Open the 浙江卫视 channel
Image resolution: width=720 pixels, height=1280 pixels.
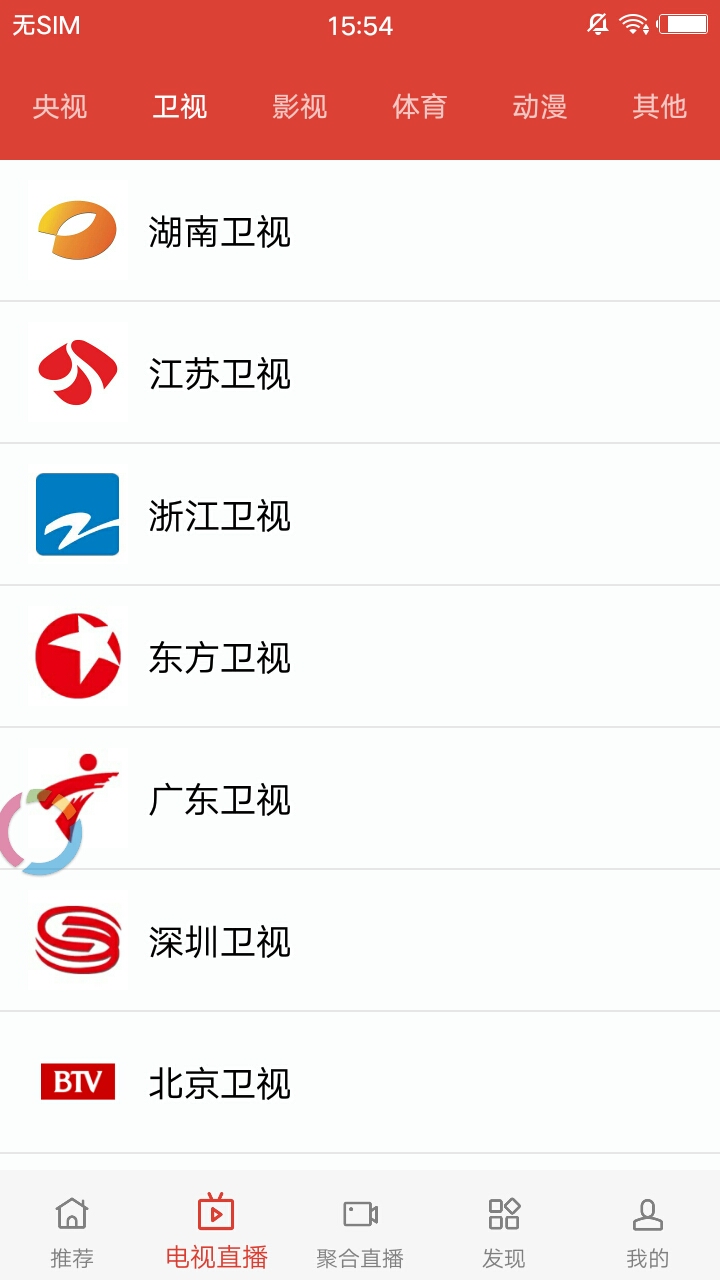click(360, 515)
